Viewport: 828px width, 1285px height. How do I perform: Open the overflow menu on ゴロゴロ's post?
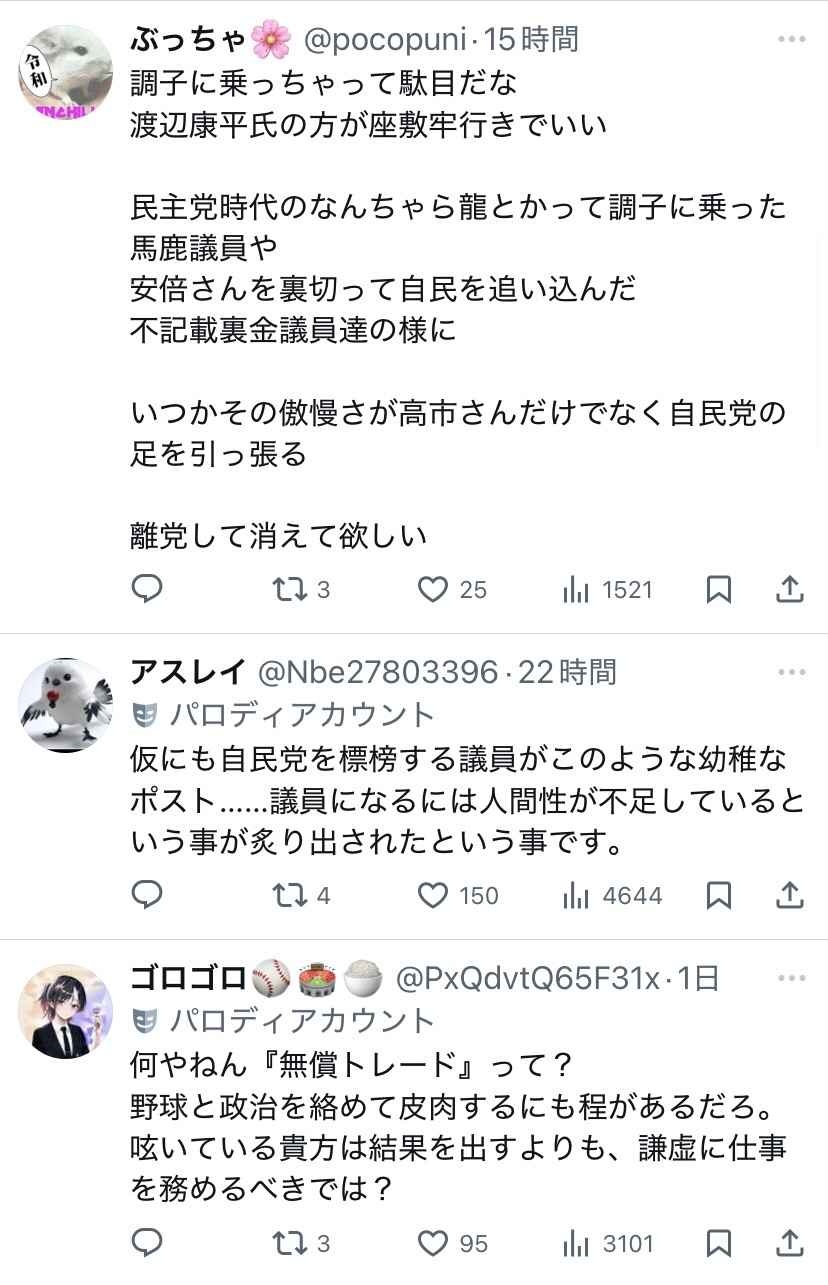point(791,978)
